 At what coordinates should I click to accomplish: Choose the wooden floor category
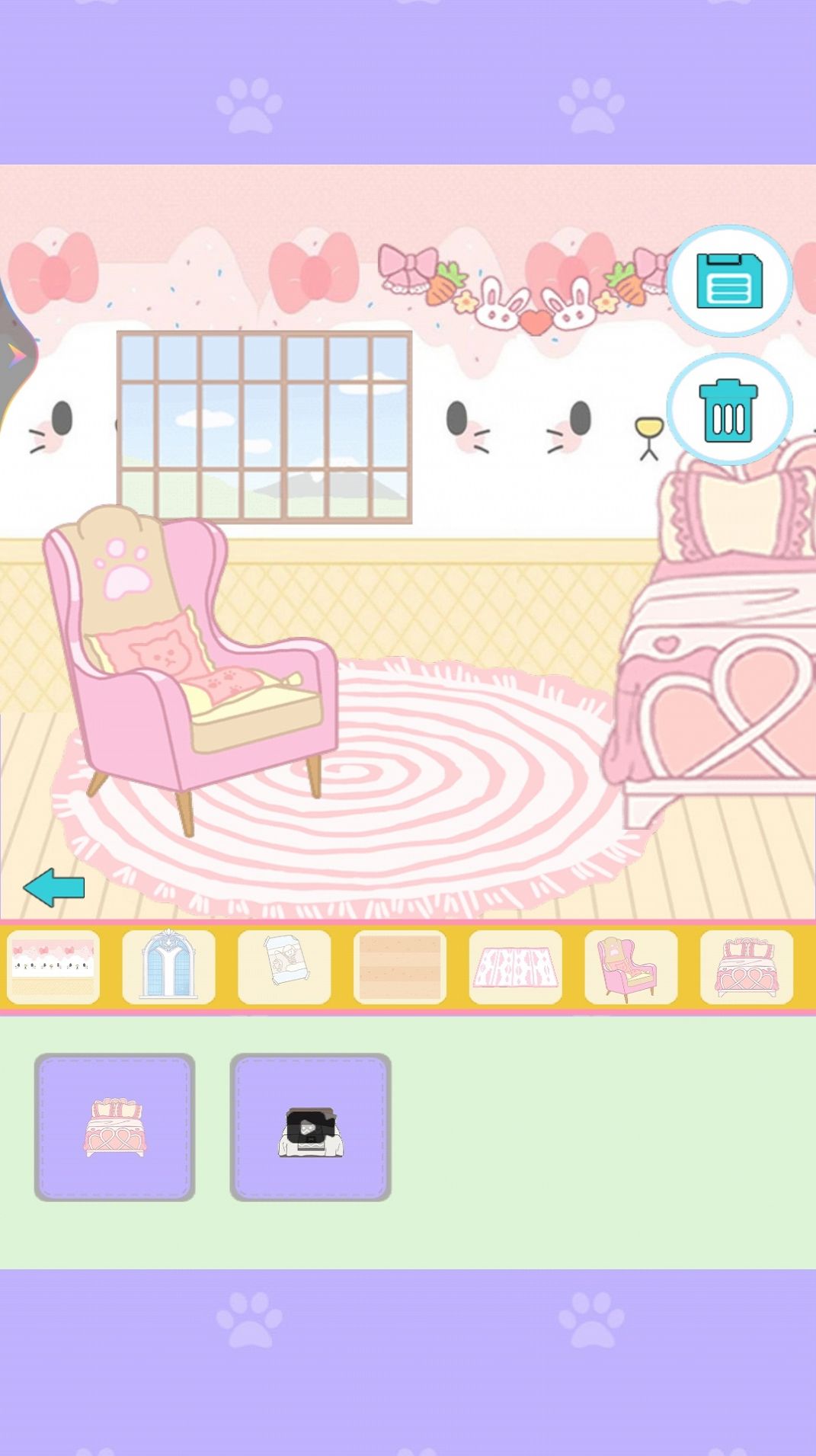click(x=400, y=967)
